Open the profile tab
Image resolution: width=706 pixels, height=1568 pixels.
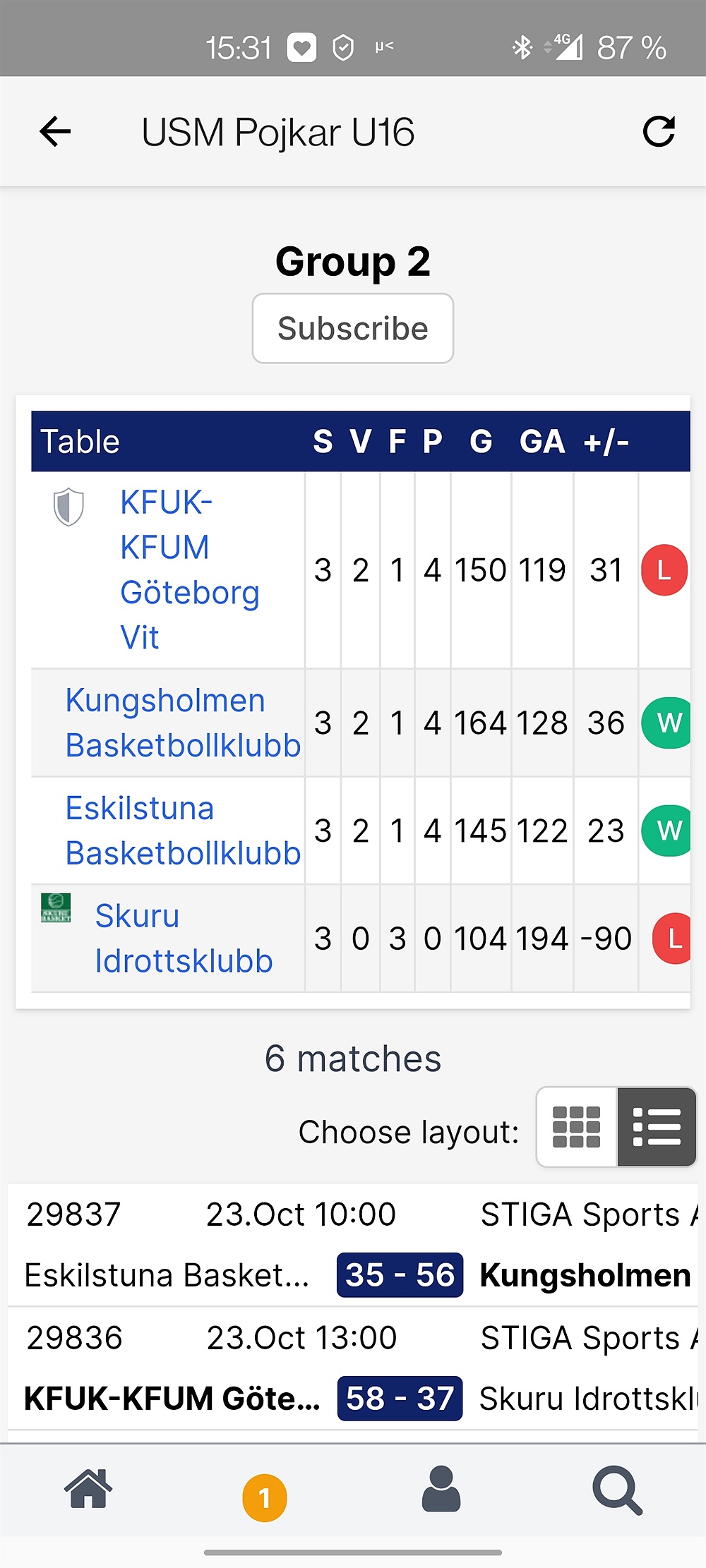pyautogui.click(x=441, y=1489)
